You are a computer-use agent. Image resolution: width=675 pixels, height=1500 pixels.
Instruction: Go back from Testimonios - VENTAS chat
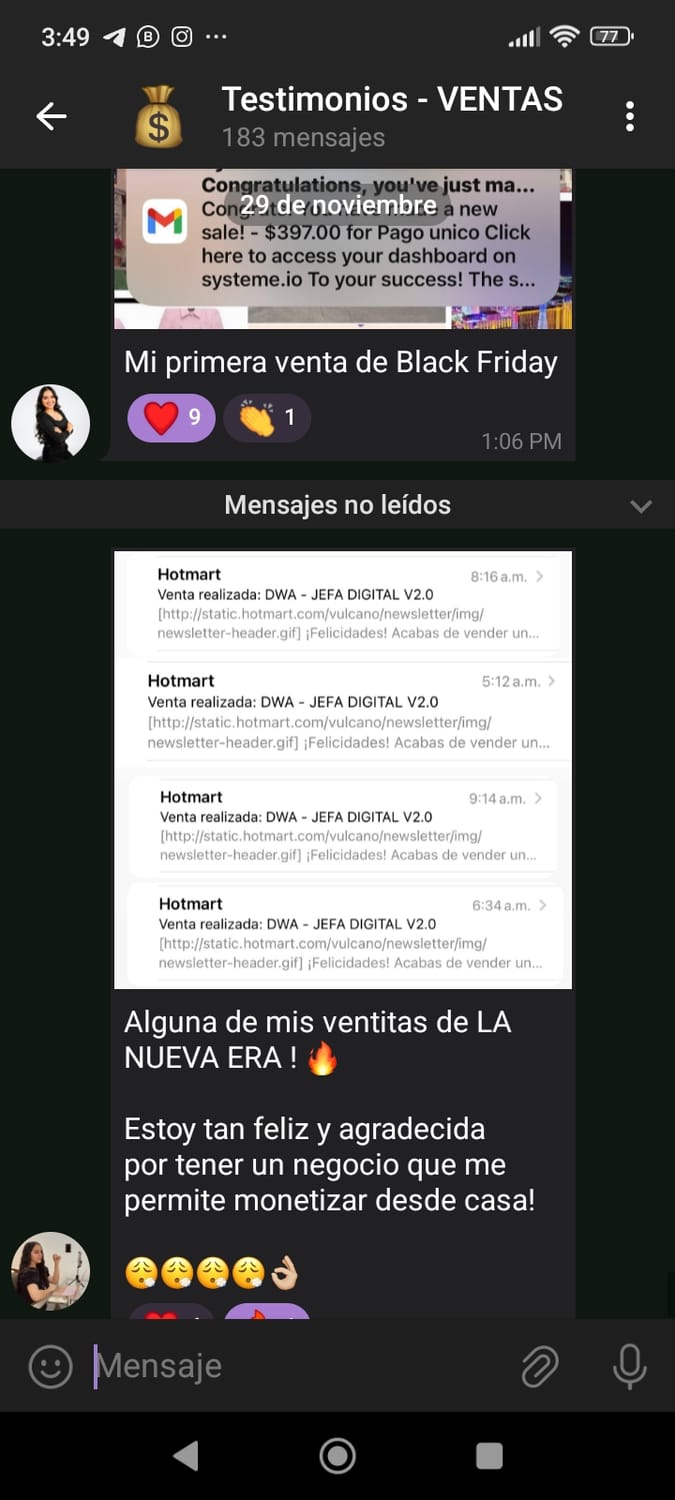(51, 117)
